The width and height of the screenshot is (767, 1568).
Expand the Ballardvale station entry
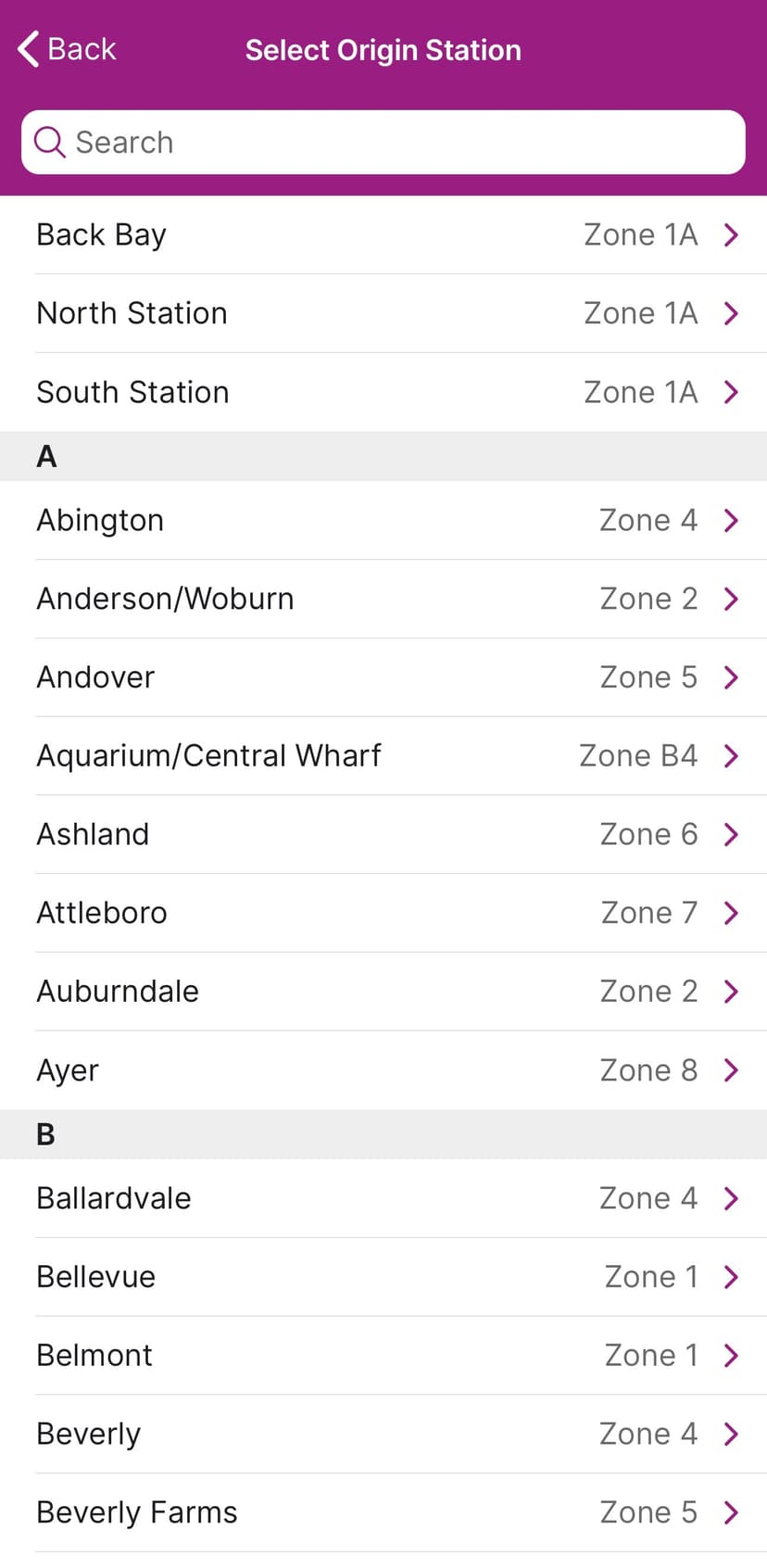tap(383, 1197)
